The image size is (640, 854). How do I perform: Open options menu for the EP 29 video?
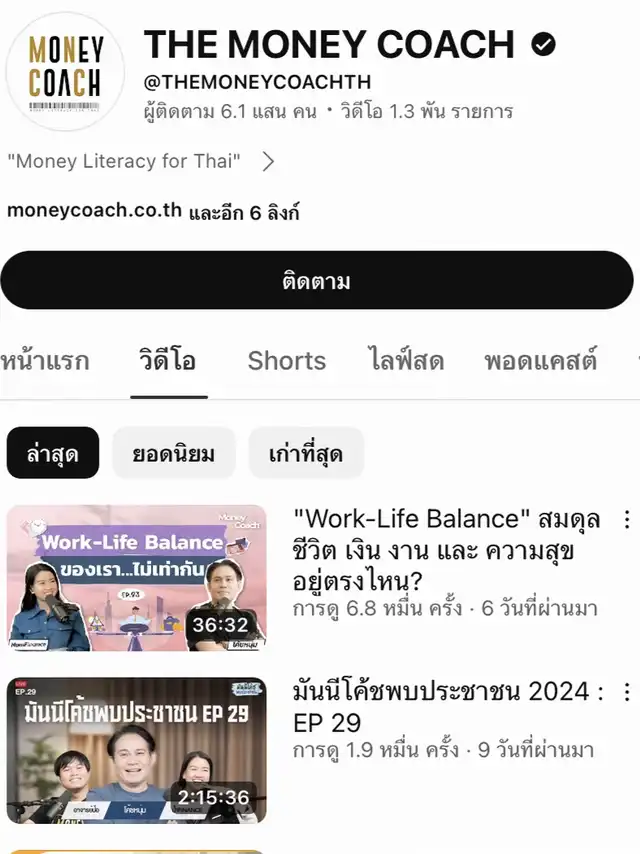pos(627,692)
